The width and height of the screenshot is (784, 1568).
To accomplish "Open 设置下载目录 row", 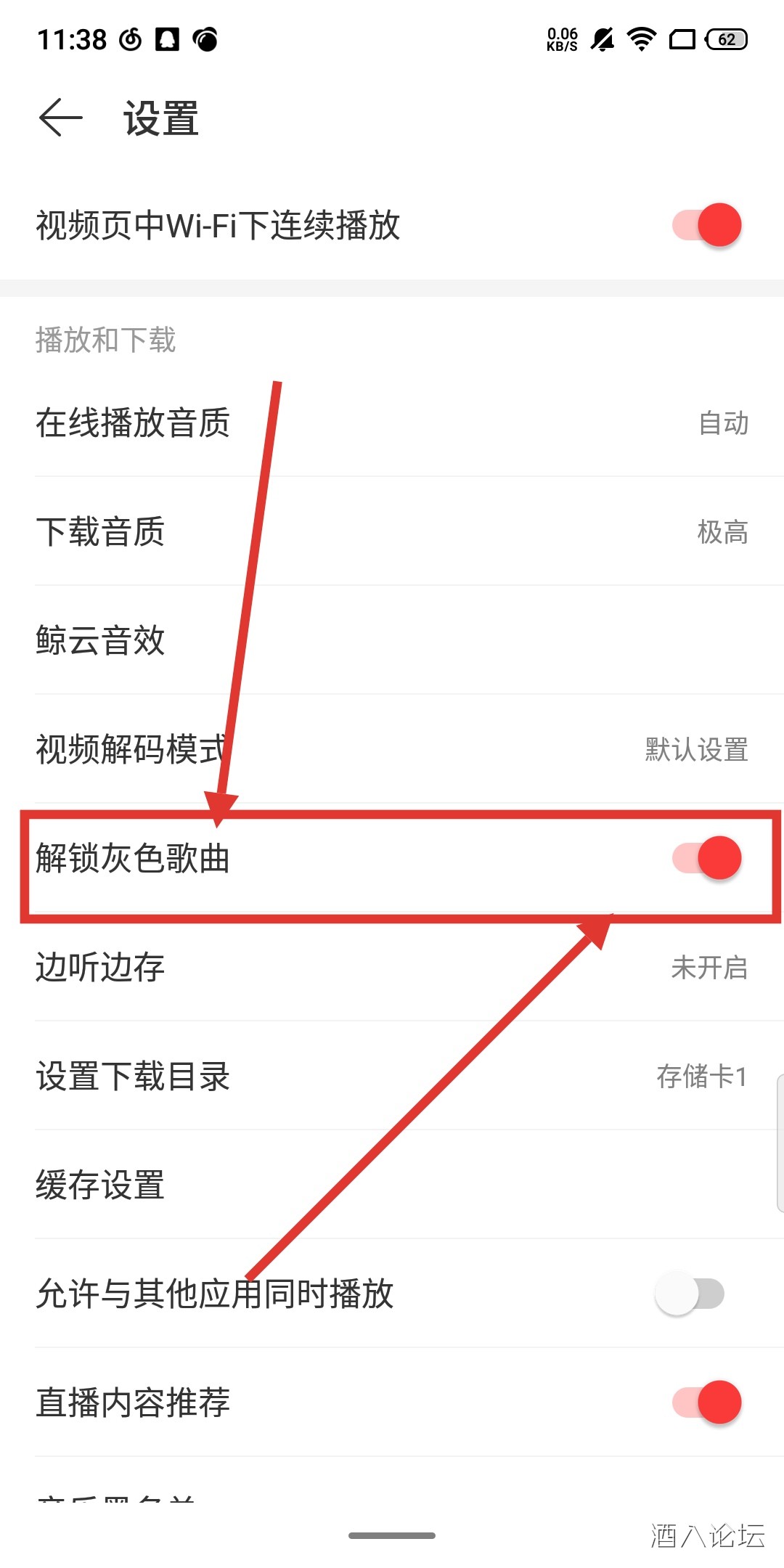I will [392, 1077].
